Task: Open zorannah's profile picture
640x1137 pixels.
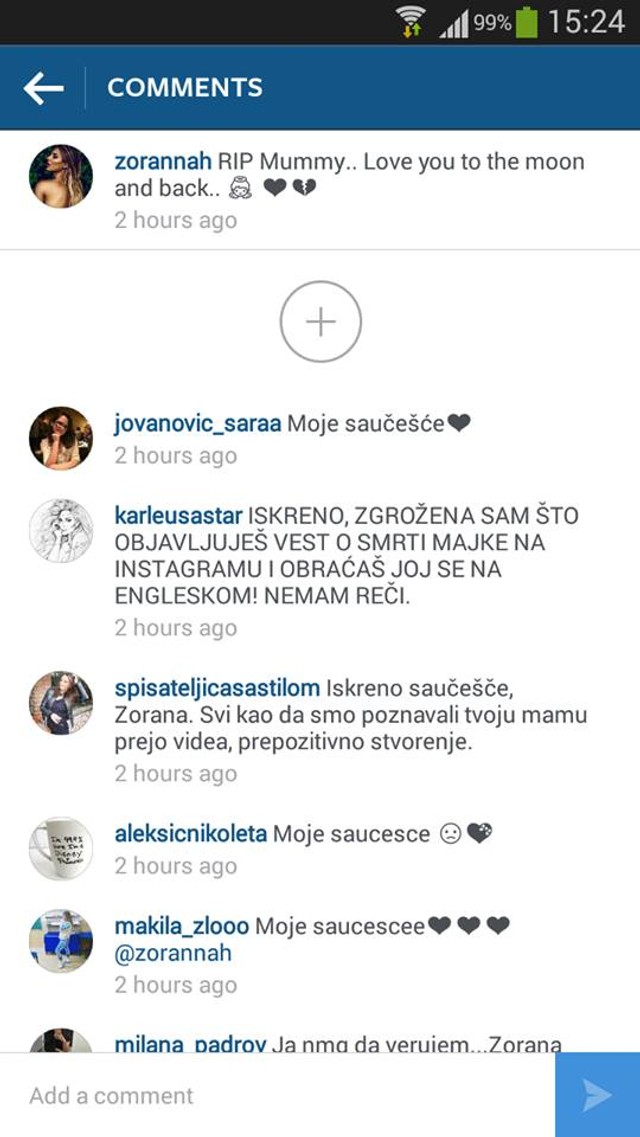Action: (x=61, y=176)
